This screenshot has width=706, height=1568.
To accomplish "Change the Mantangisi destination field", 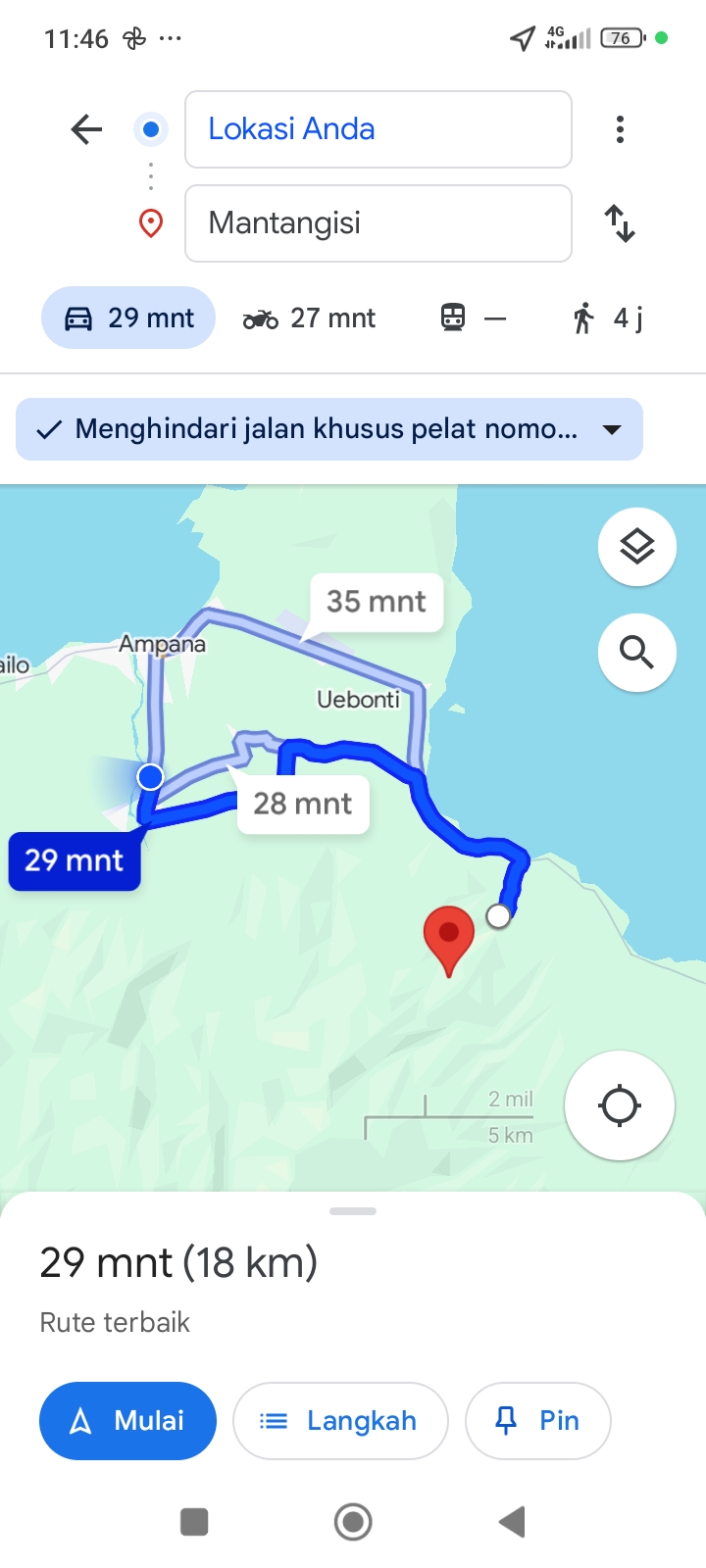I will click(x=378, y=223).
